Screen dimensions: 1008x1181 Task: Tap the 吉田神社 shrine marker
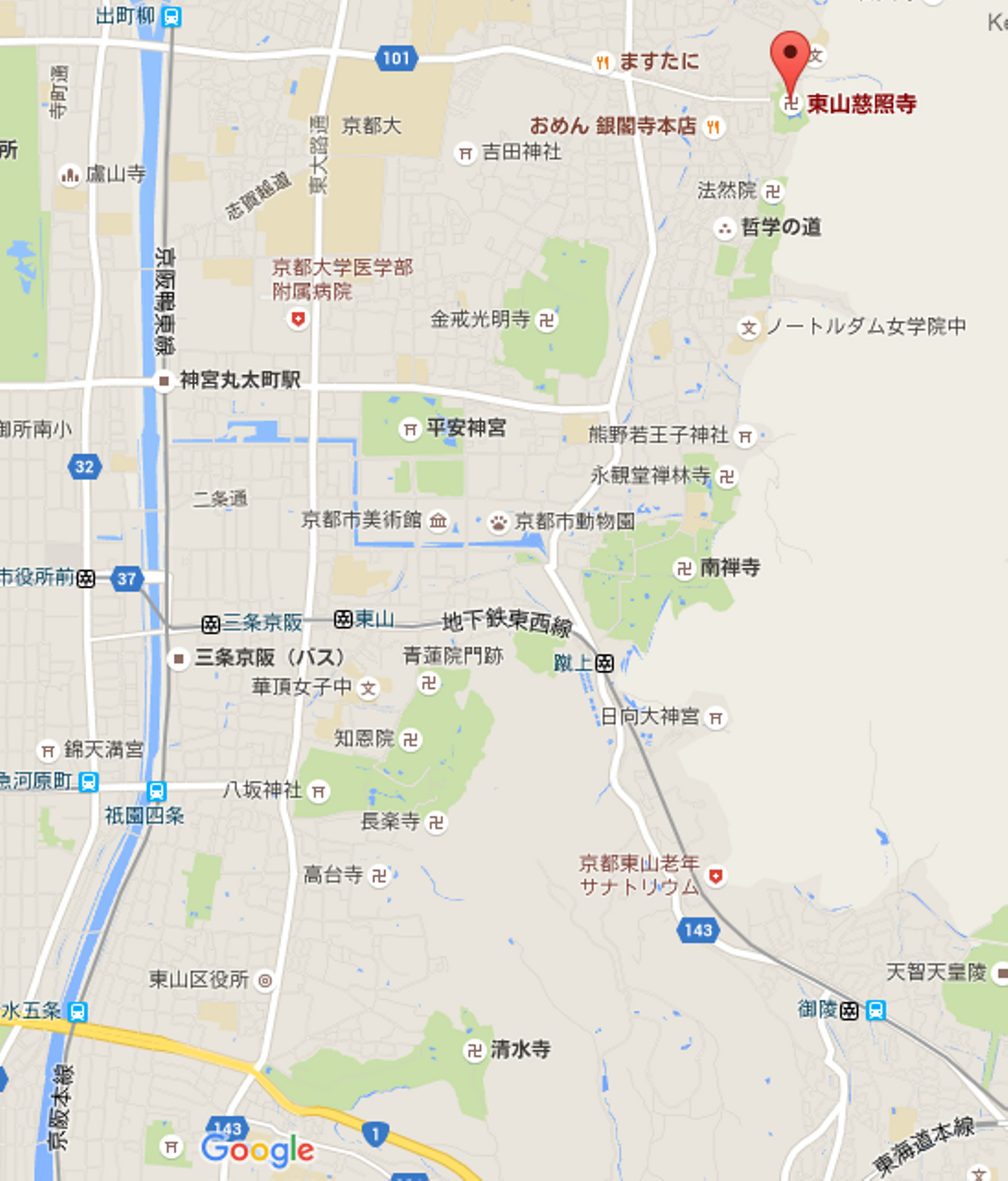[x=465, y=153]
